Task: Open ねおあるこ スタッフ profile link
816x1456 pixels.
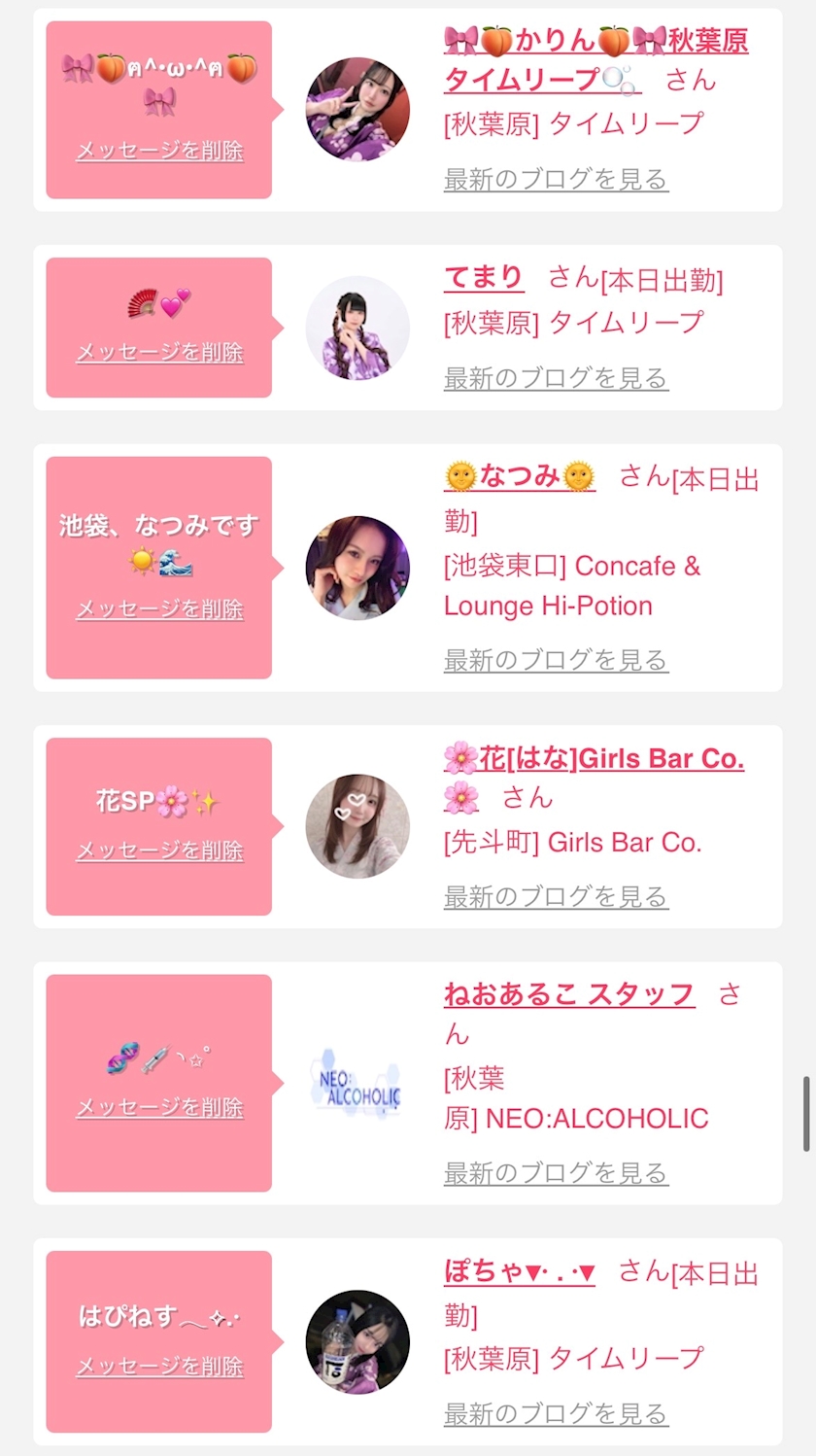Action: (x=569, y=994)
